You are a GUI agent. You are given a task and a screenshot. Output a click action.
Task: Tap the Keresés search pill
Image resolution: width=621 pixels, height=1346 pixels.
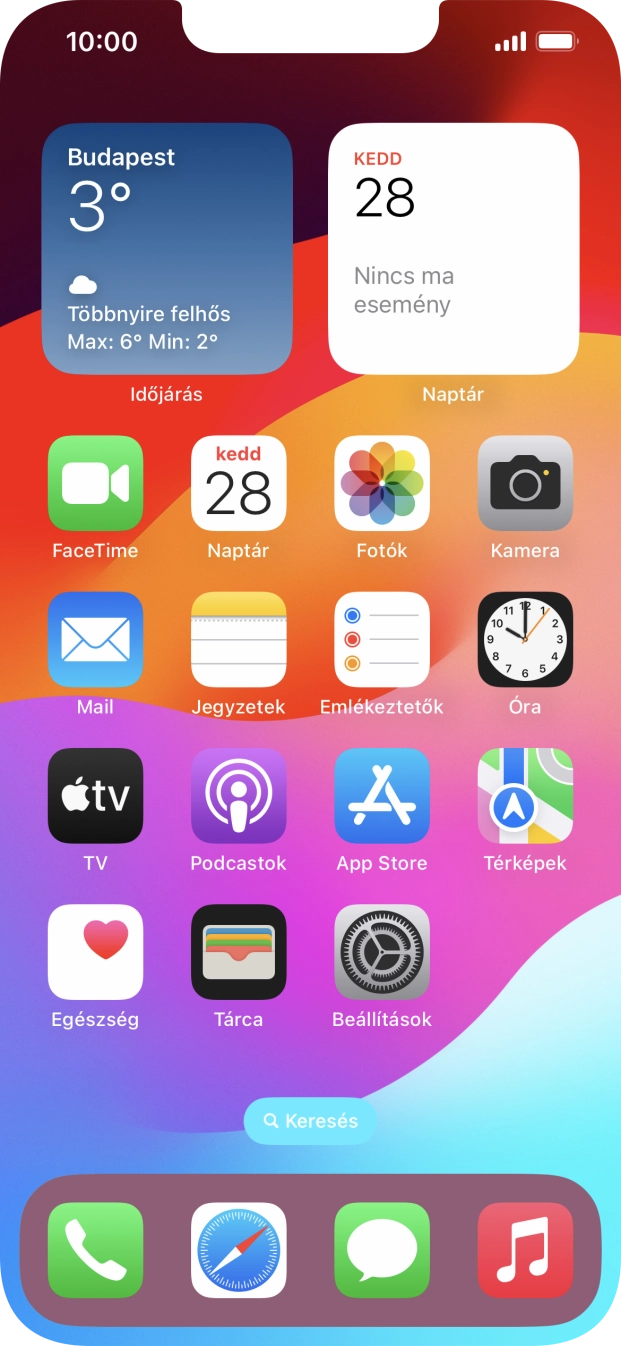pyautogui.click(x=310, y=1121)
